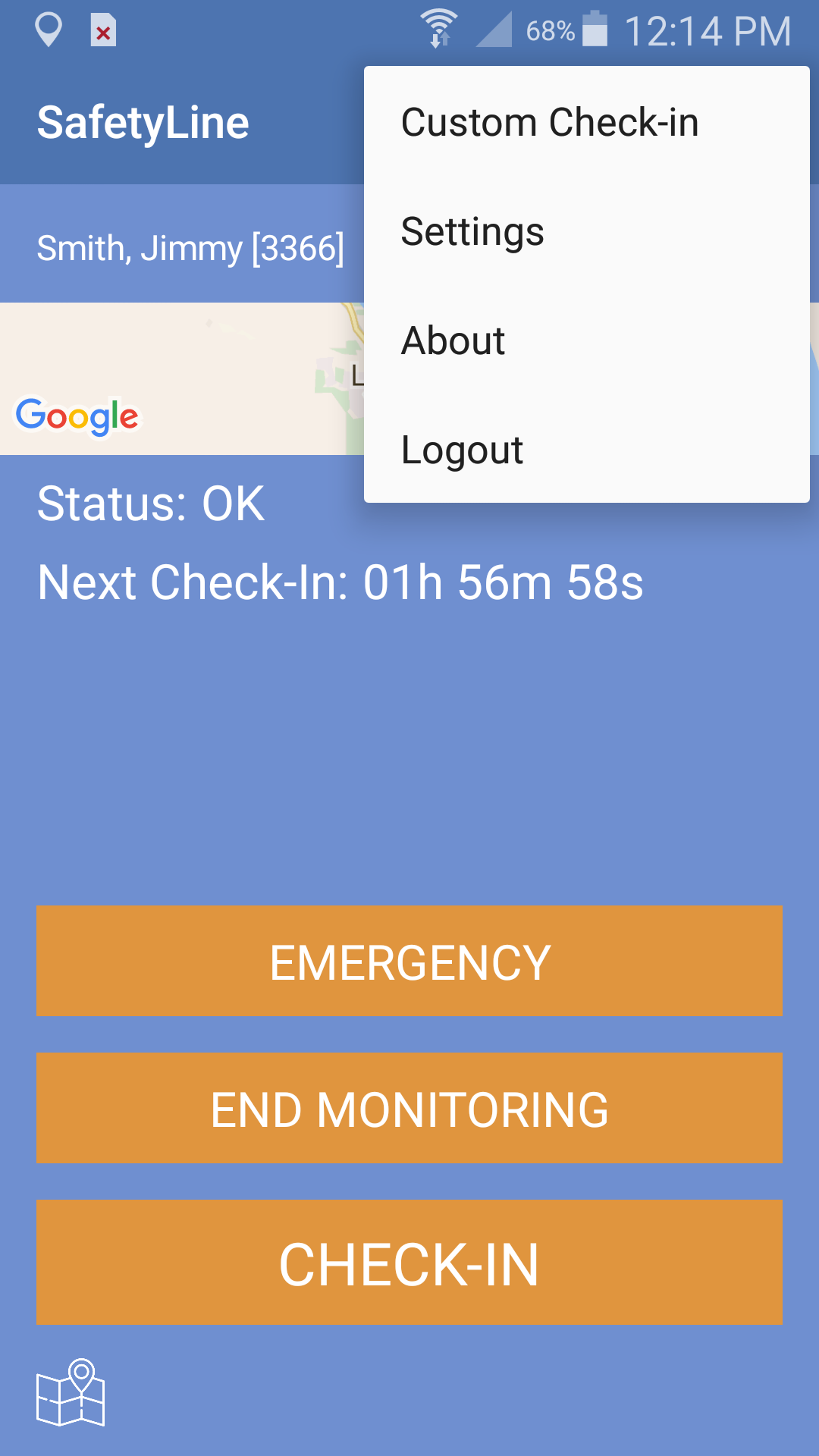Tap the orange EMERGENCY button
The width and height of the screenshot is (819, 1456).
pyautogui.click(x=409, y=961)
